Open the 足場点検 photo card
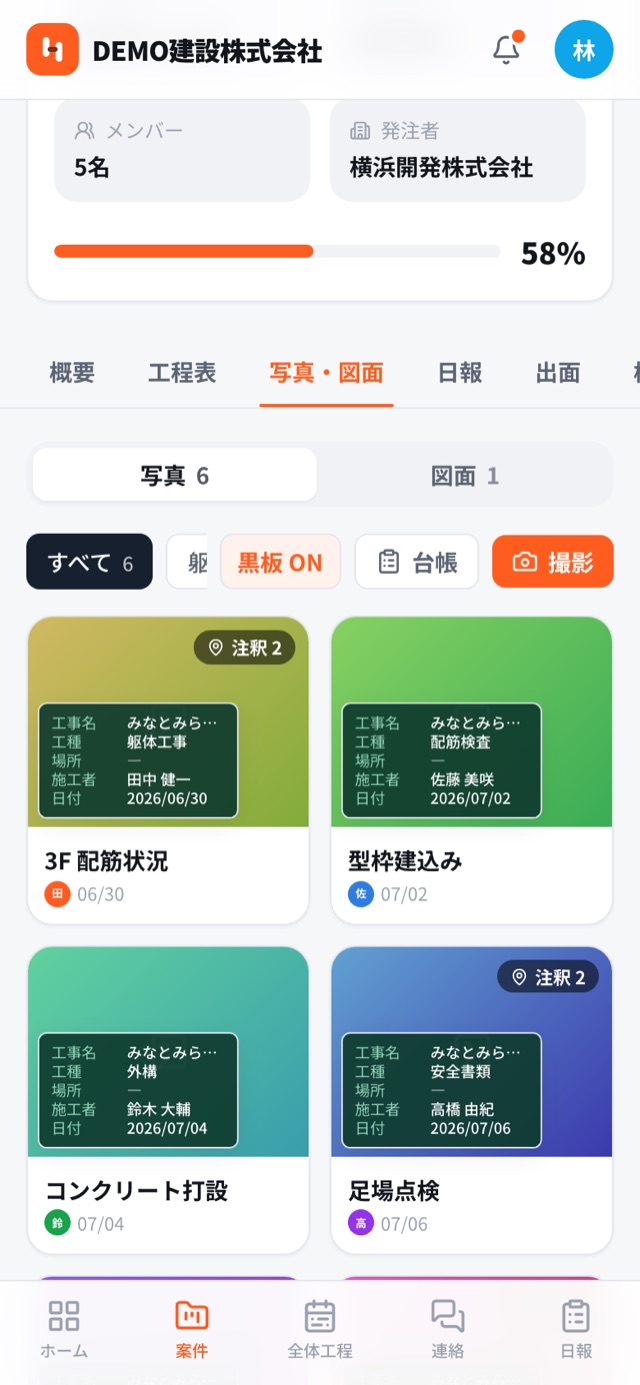The image size is (640, 1385). (x=472, y=1099)
